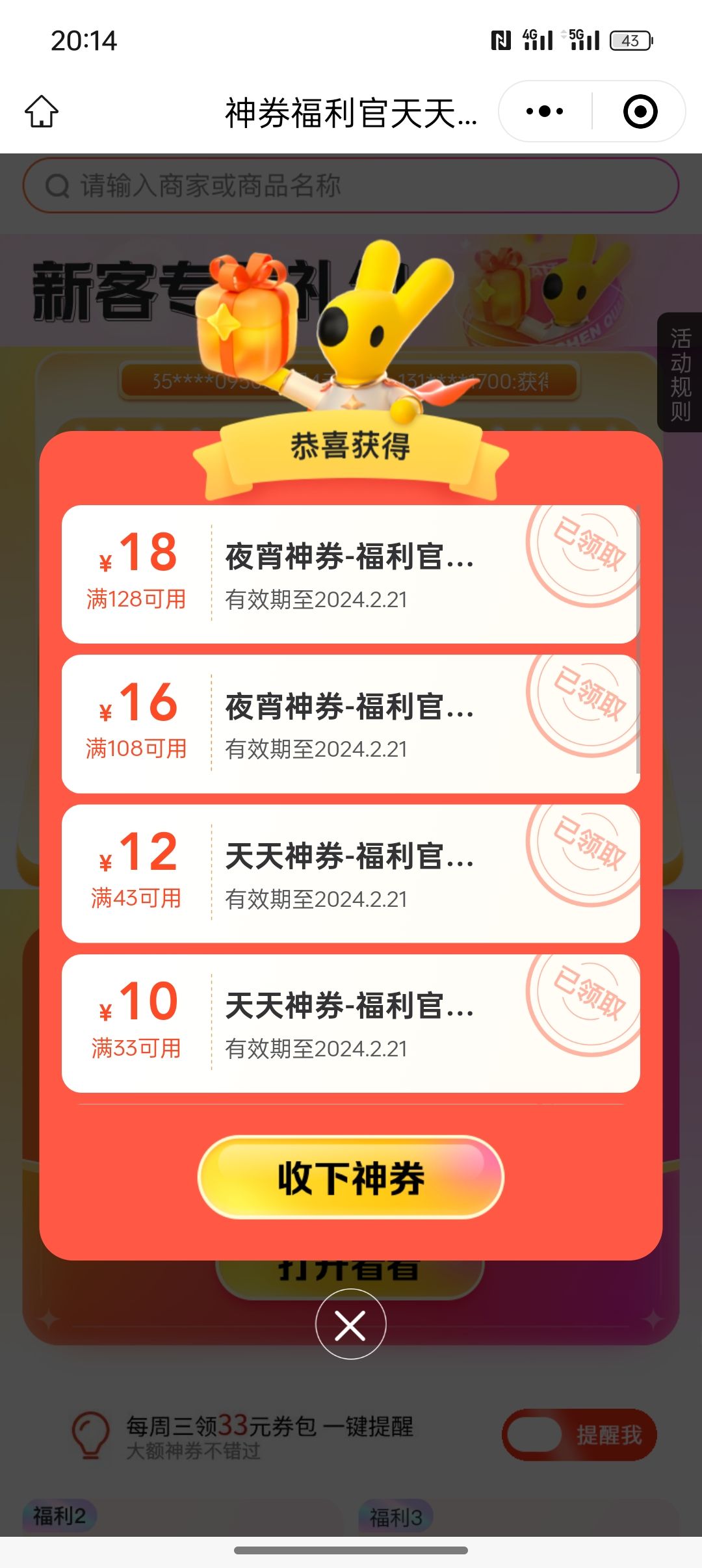702x1568 pixels.
Task: Go to mini program home
Action: [42, 111]
